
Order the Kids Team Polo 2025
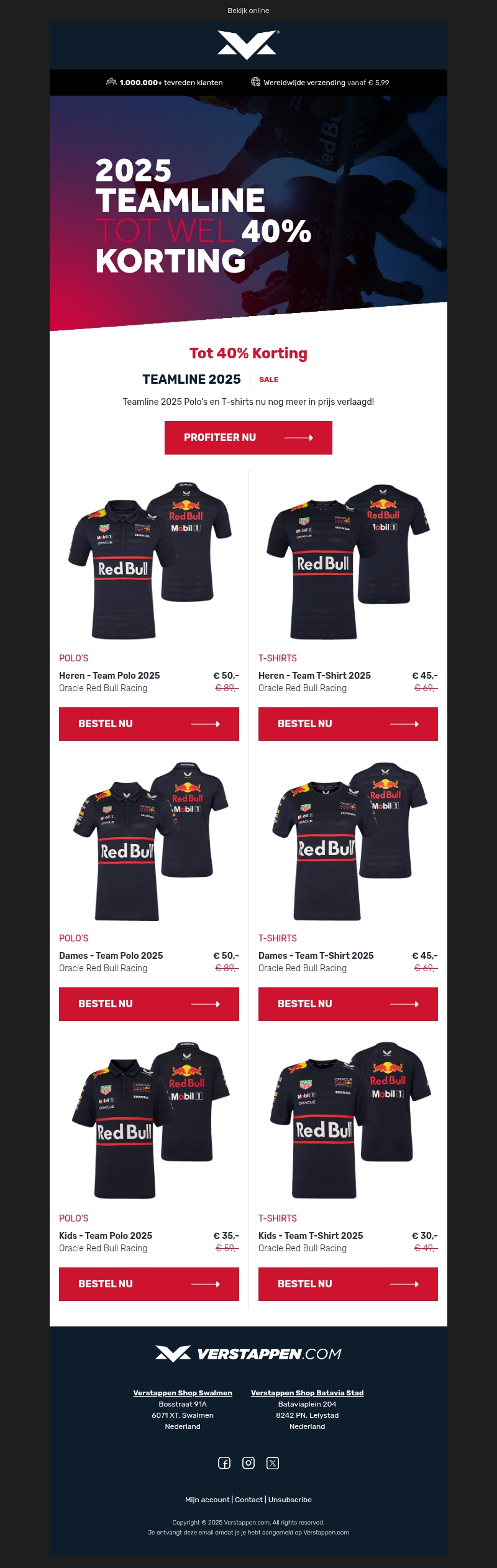(x=148, y=1284)
